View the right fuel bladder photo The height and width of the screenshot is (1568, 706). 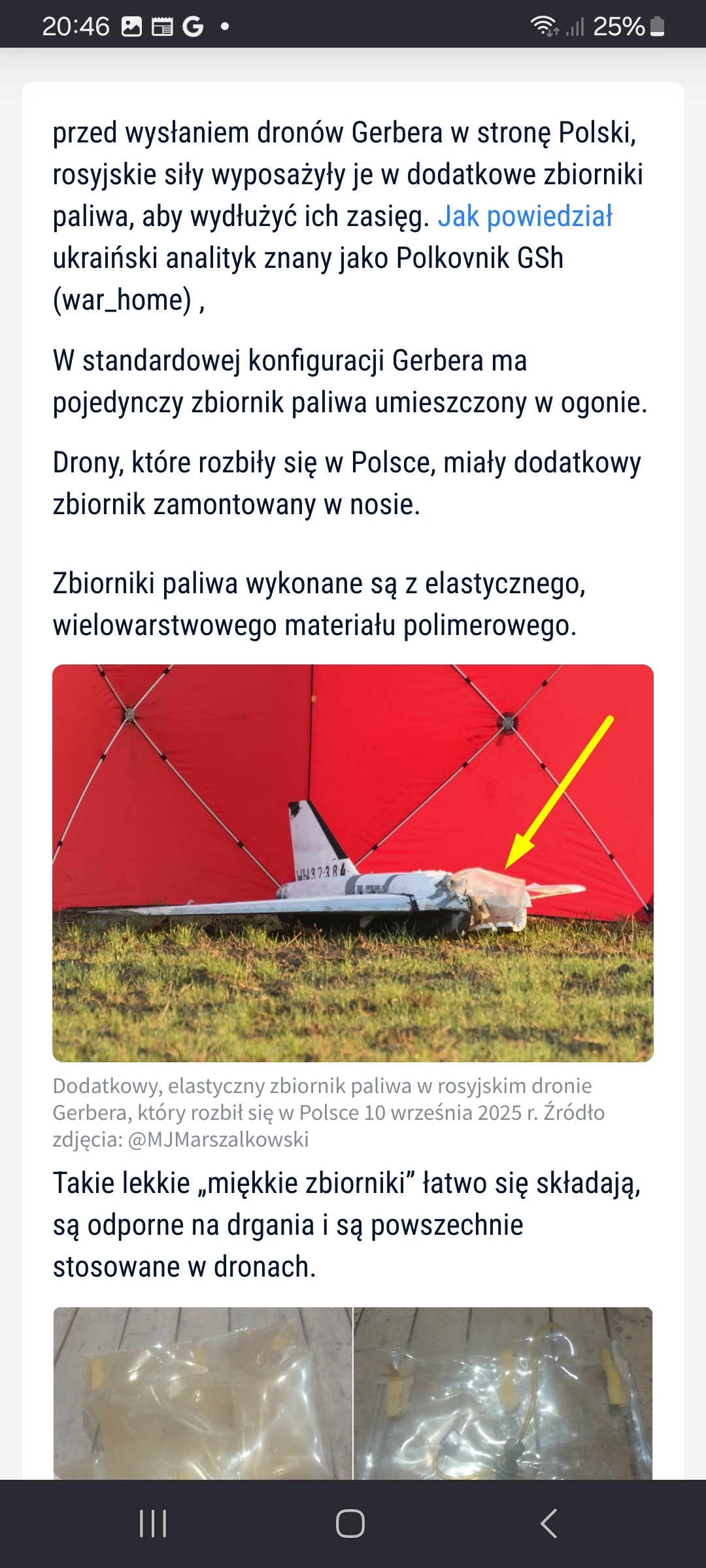503,1393
